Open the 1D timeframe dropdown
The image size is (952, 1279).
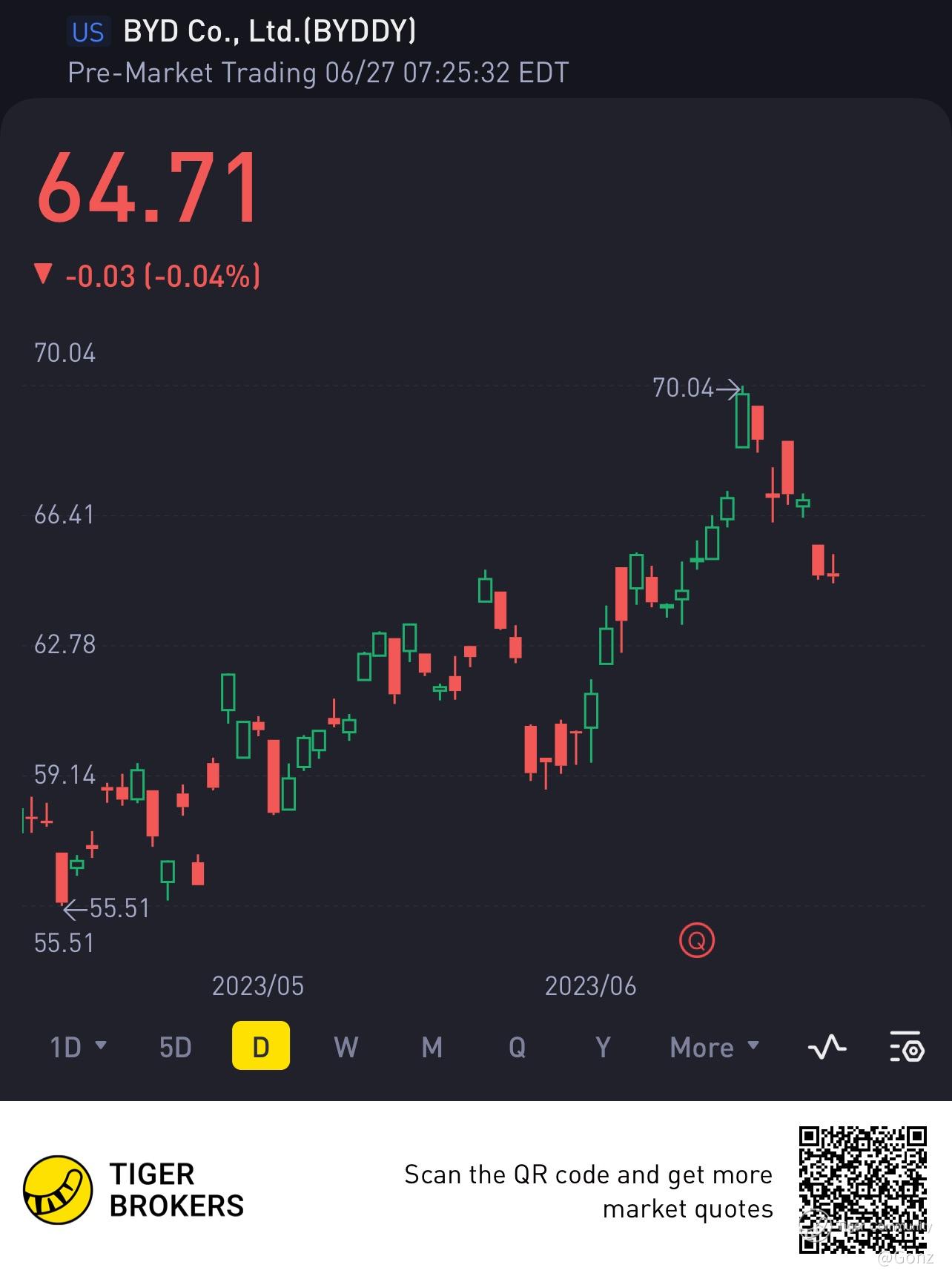78,1046
